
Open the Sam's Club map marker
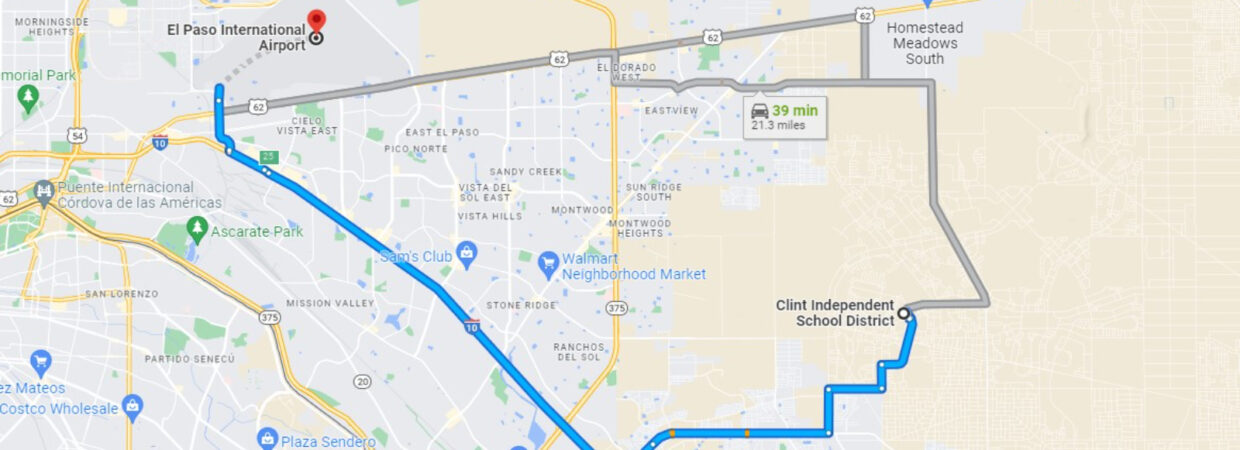coord(466,250)
